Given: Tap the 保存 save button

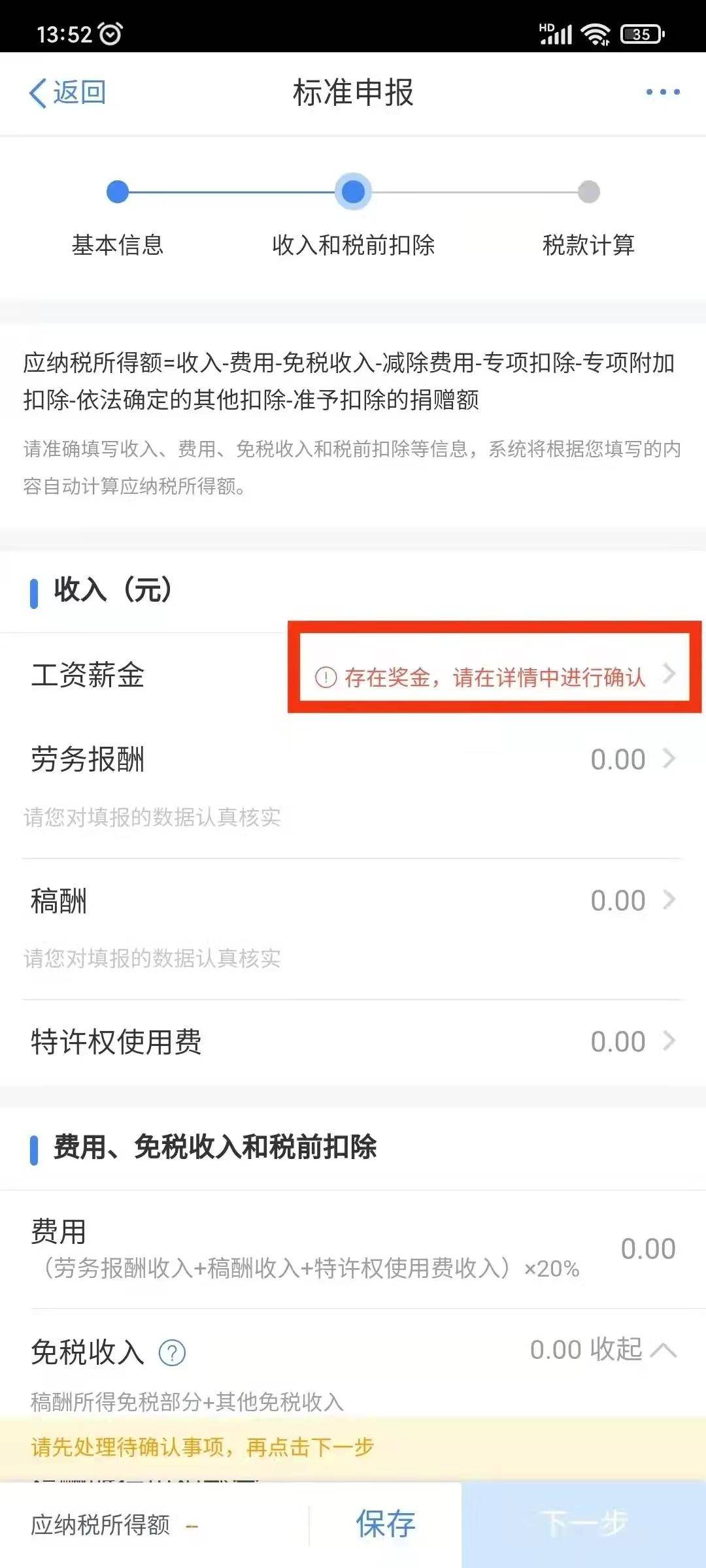Looking at the screenshot, I should coord(385,1524).
